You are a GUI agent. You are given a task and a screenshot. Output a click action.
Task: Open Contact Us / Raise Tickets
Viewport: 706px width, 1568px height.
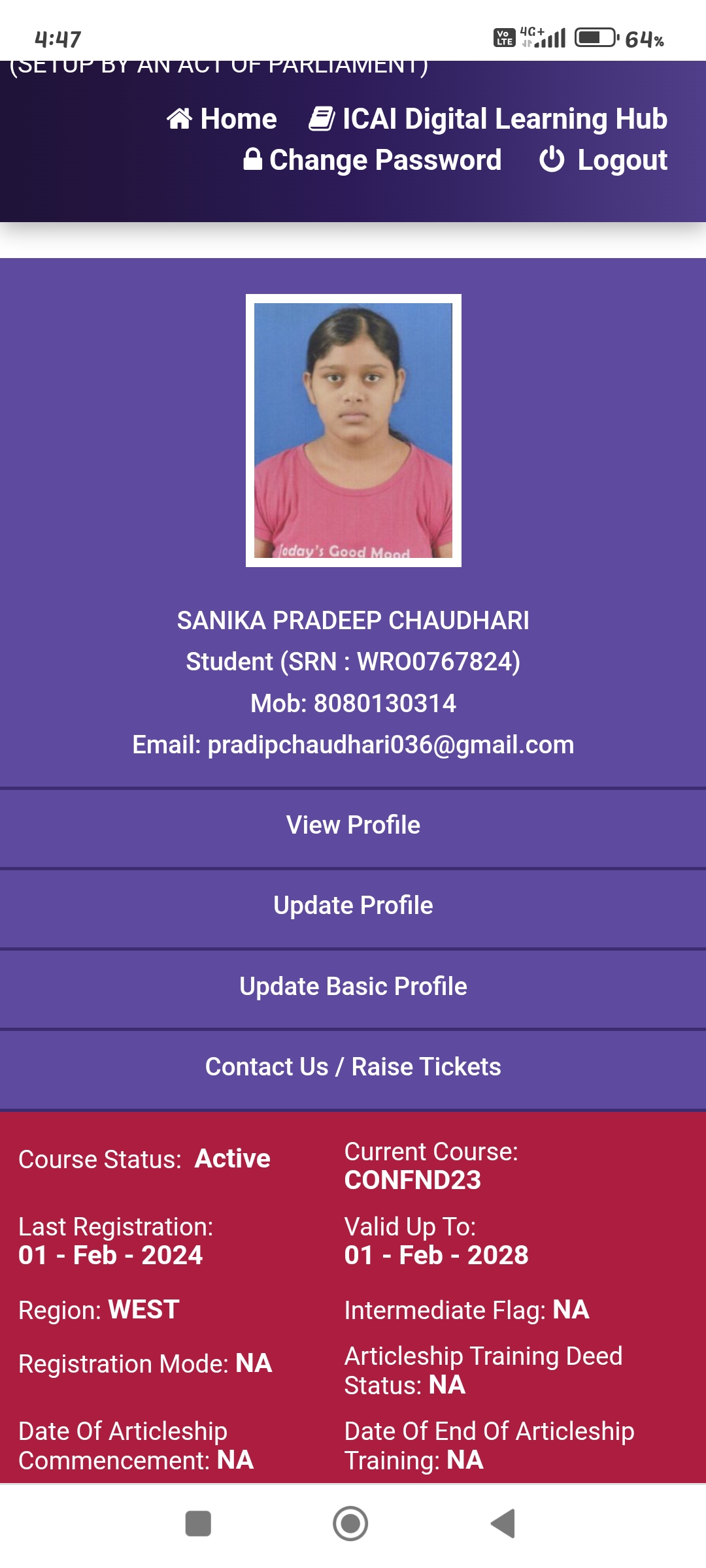(353, 1067)
